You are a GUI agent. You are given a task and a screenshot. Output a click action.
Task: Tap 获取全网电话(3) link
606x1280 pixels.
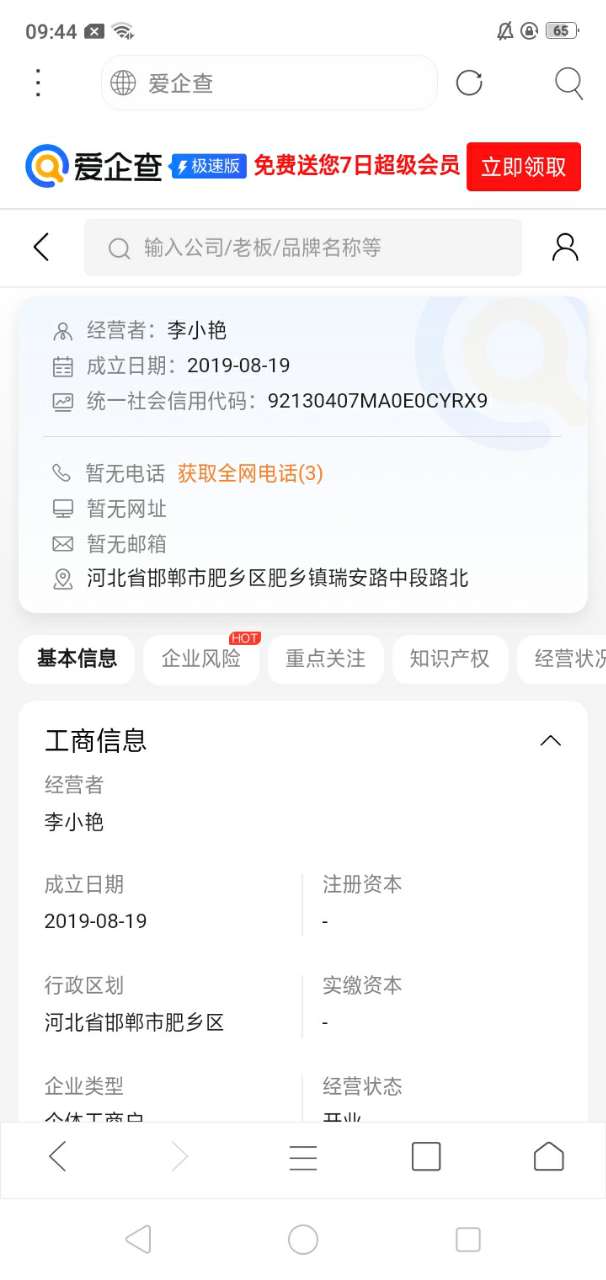point(250,473)
